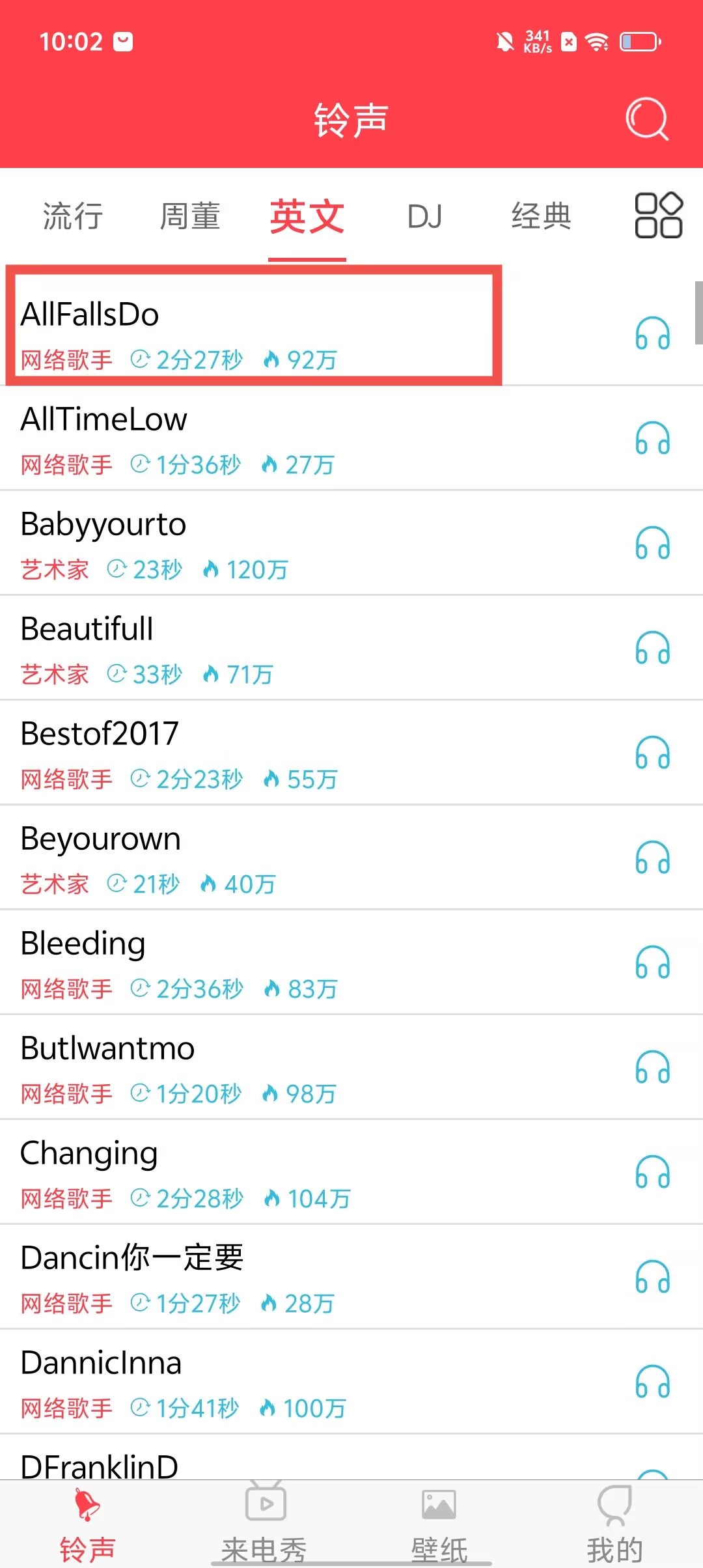Image resolution: width=703 pixels, height=1568 pixels.
Task: Switch to the 我的 tab
Action: [x=614, y=1524]
